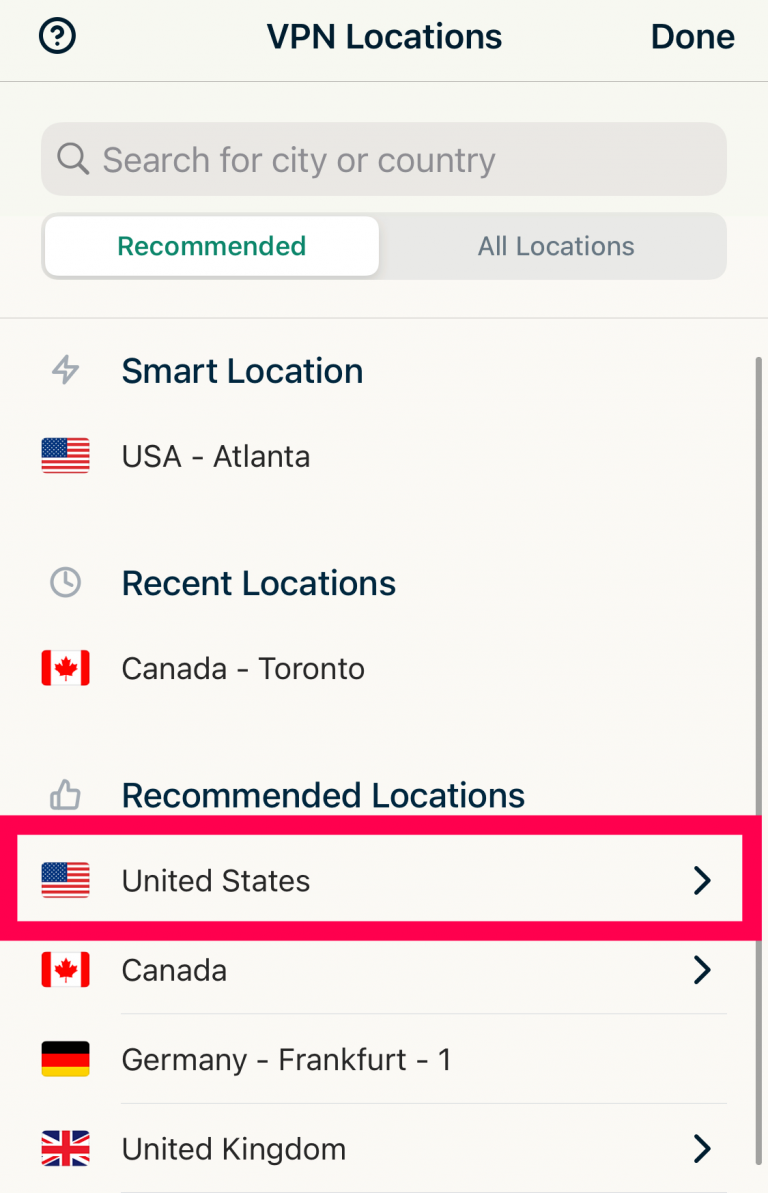Click the United Kingdom flag icon
This screenshot has height=1193, width=768.
64,1149
